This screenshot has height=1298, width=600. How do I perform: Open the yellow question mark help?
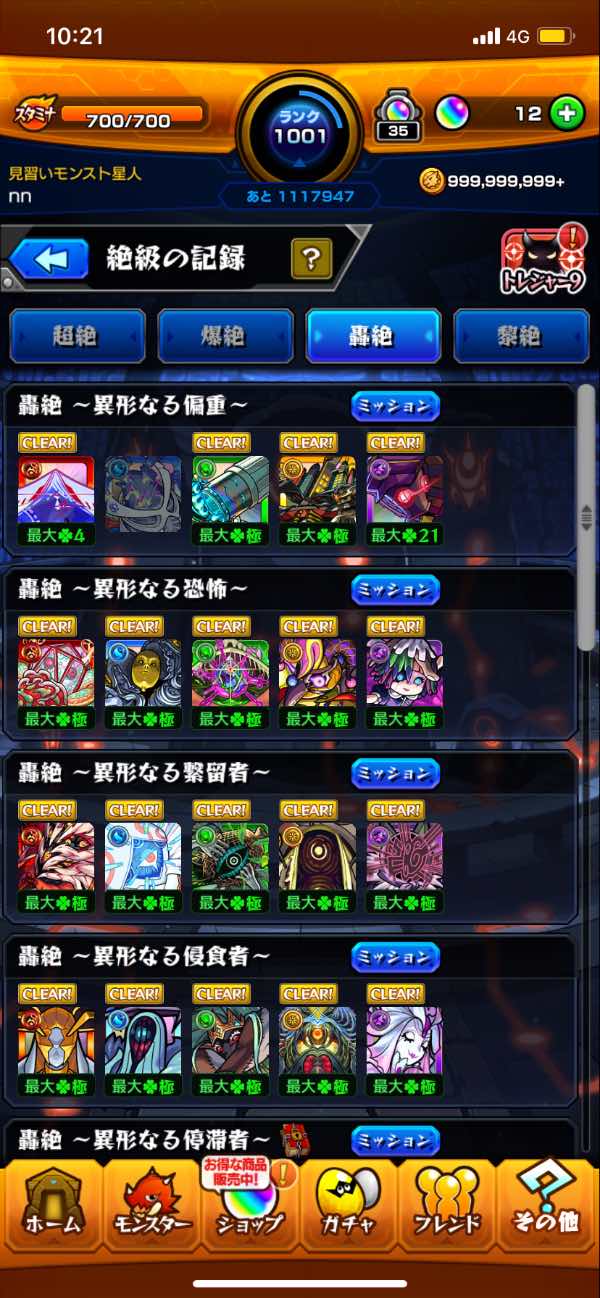click(x=311, y=260)
